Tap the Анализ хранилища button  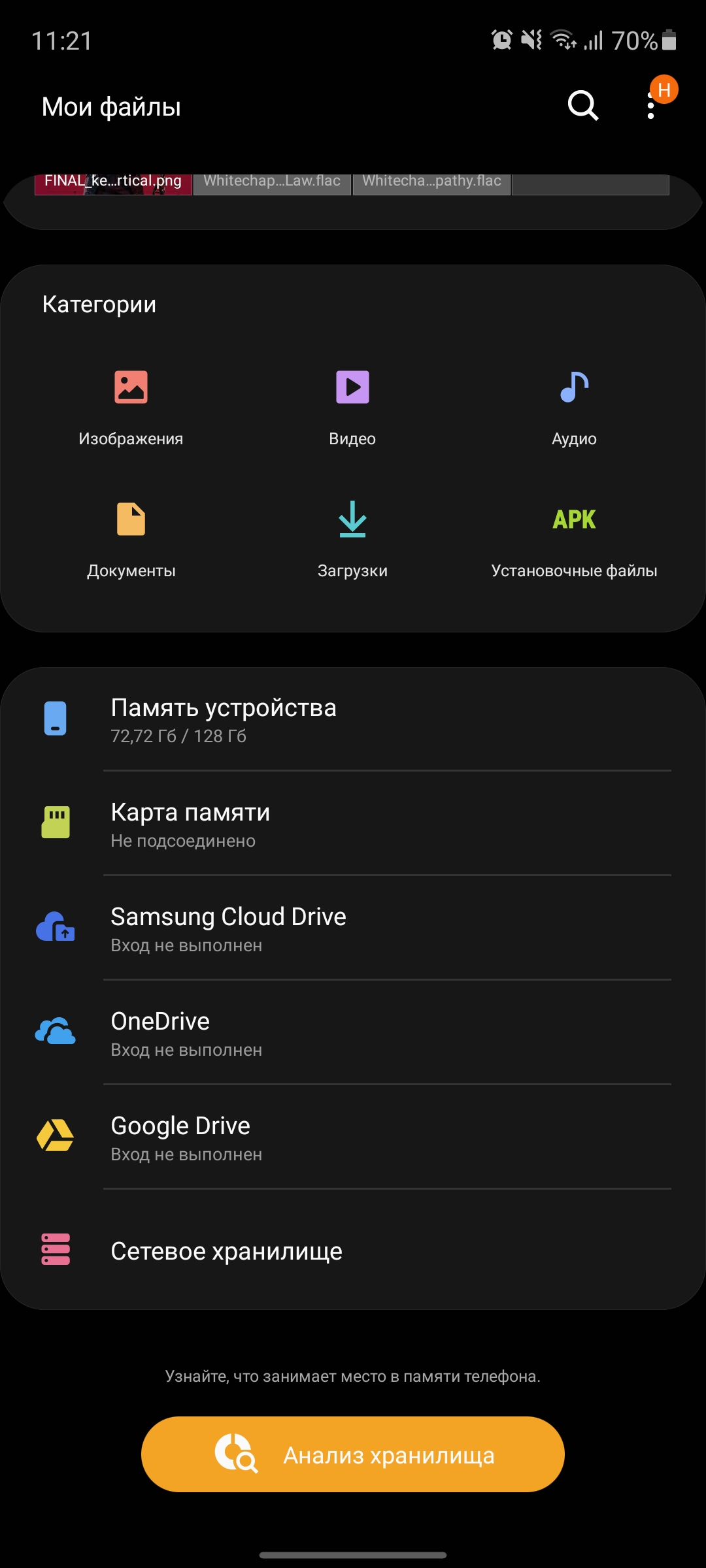pyautogui.click(x=353, y=1454)
